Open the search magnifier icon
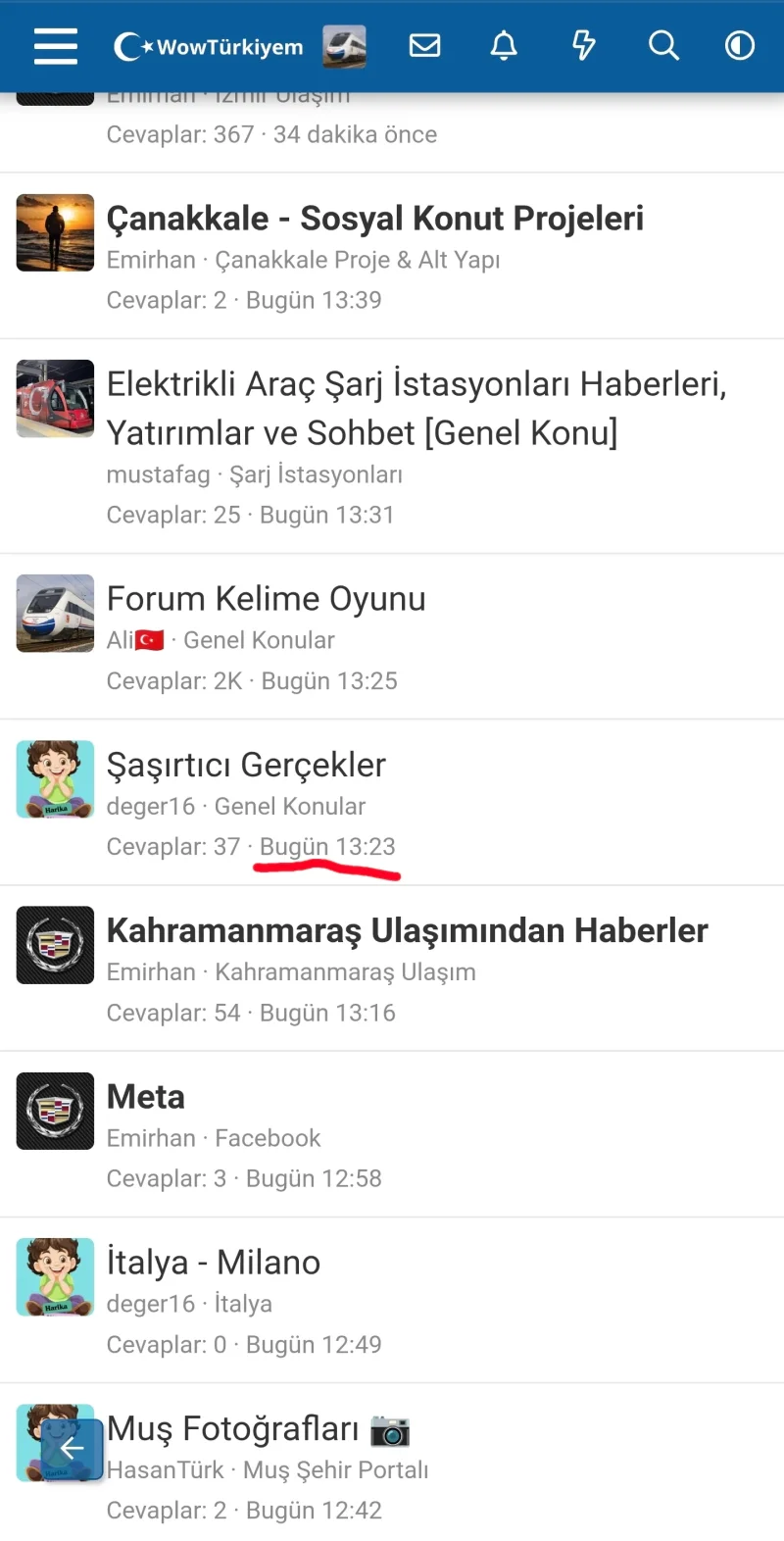784x1541 pixels. coord(663,45)
